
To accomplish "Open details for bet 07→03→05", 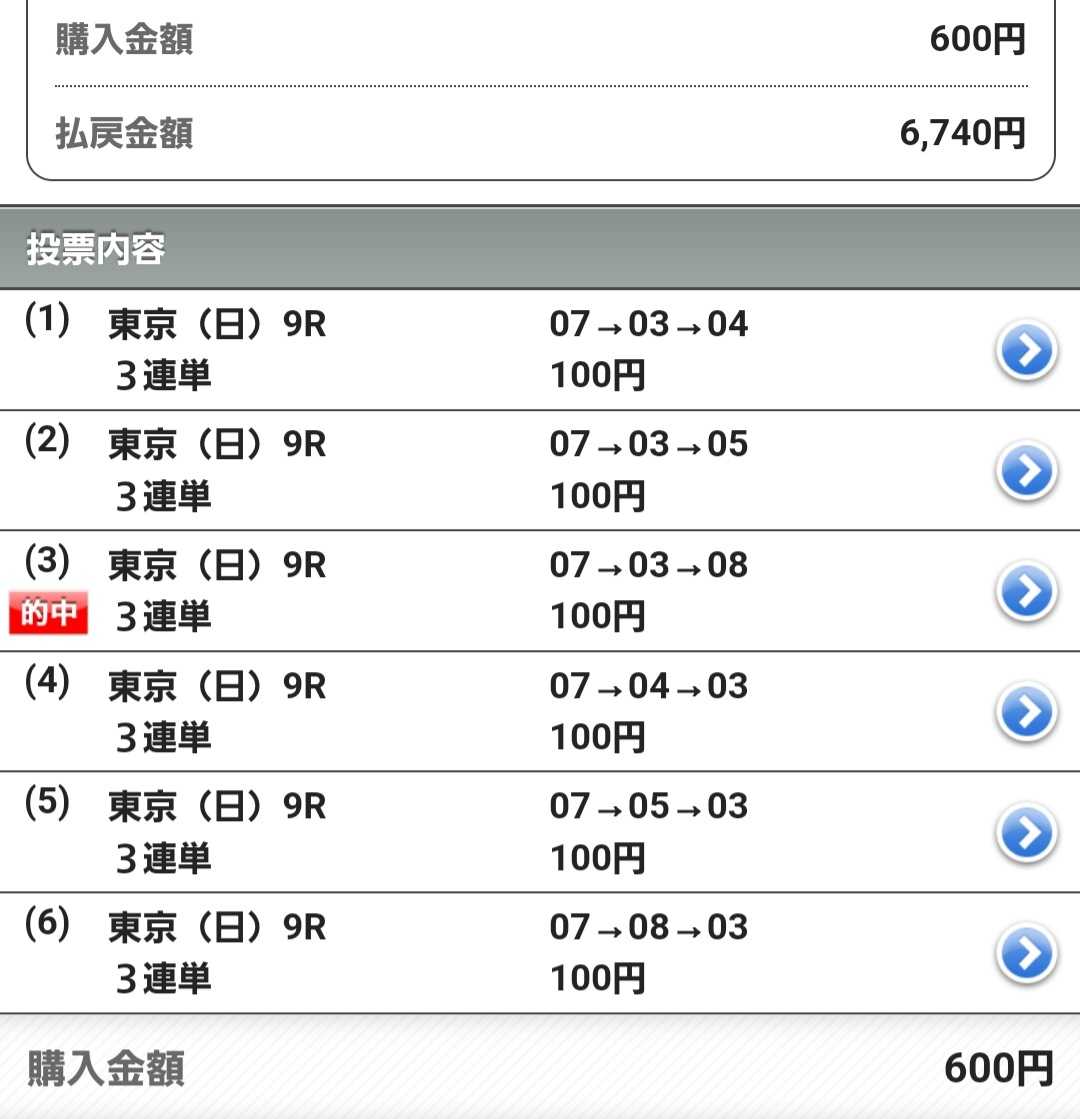I will tap(1026, 471).
